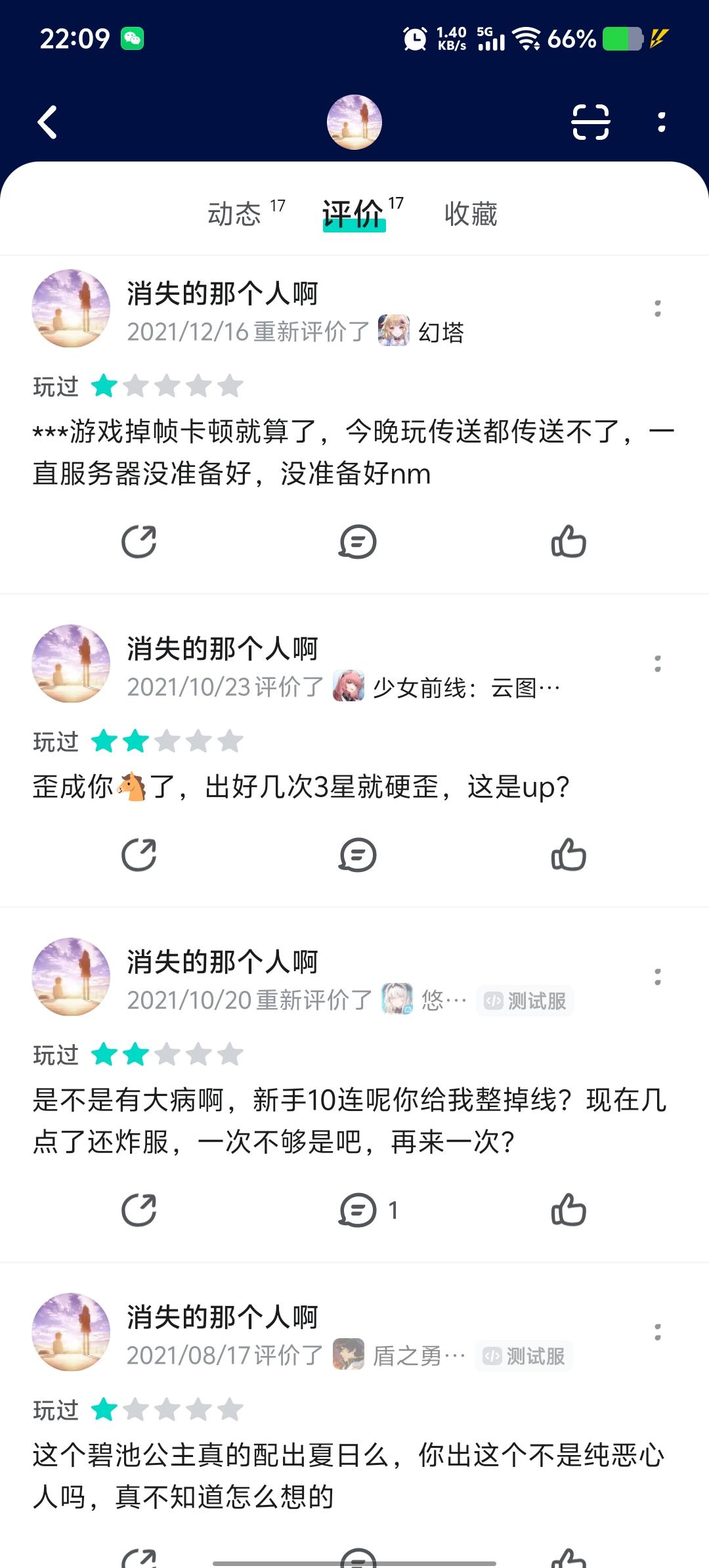Share the 2021/10/20 review
Screen dimensions: 709x1568
pyautogui.click(x=139, y=1210)
